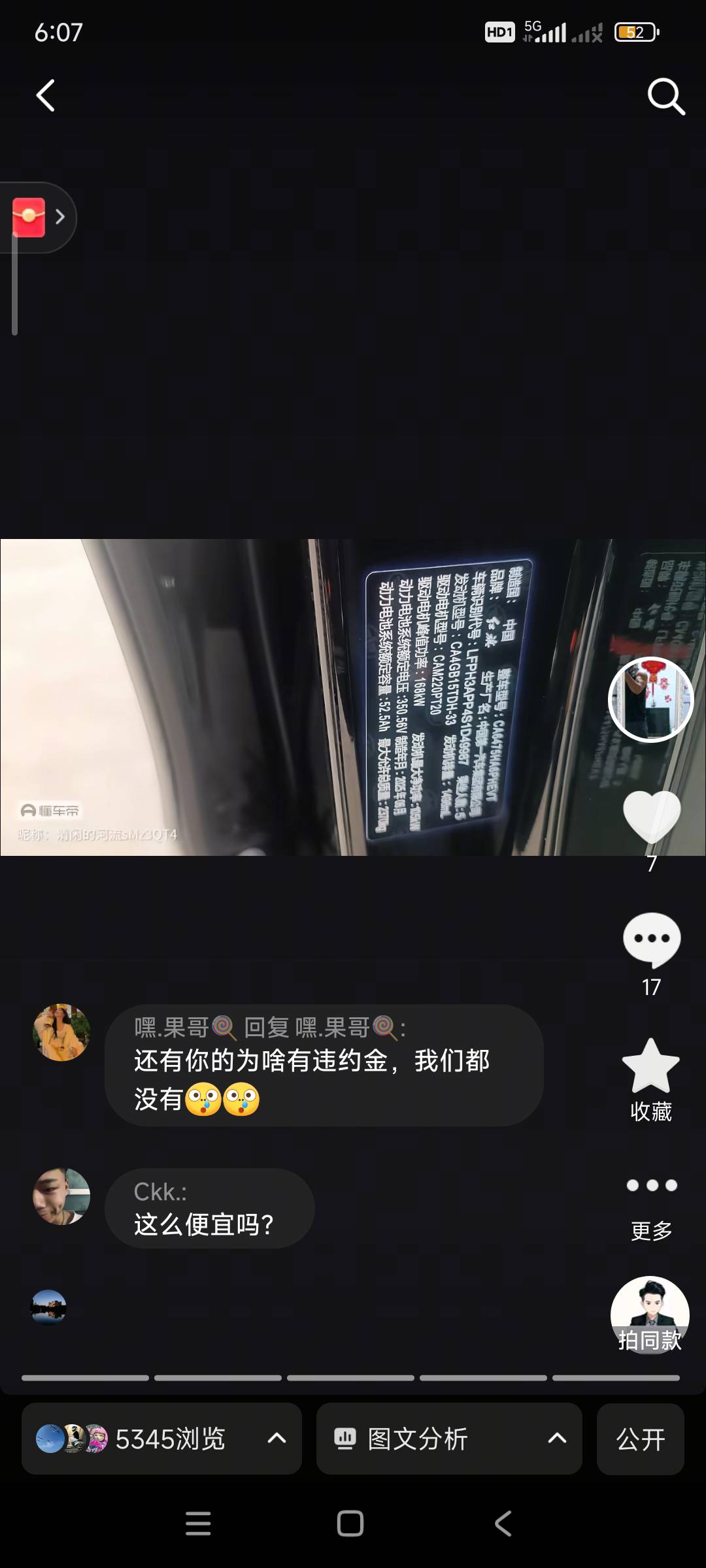View the Ckk. commenter's avatar profile

[61, 1196]
